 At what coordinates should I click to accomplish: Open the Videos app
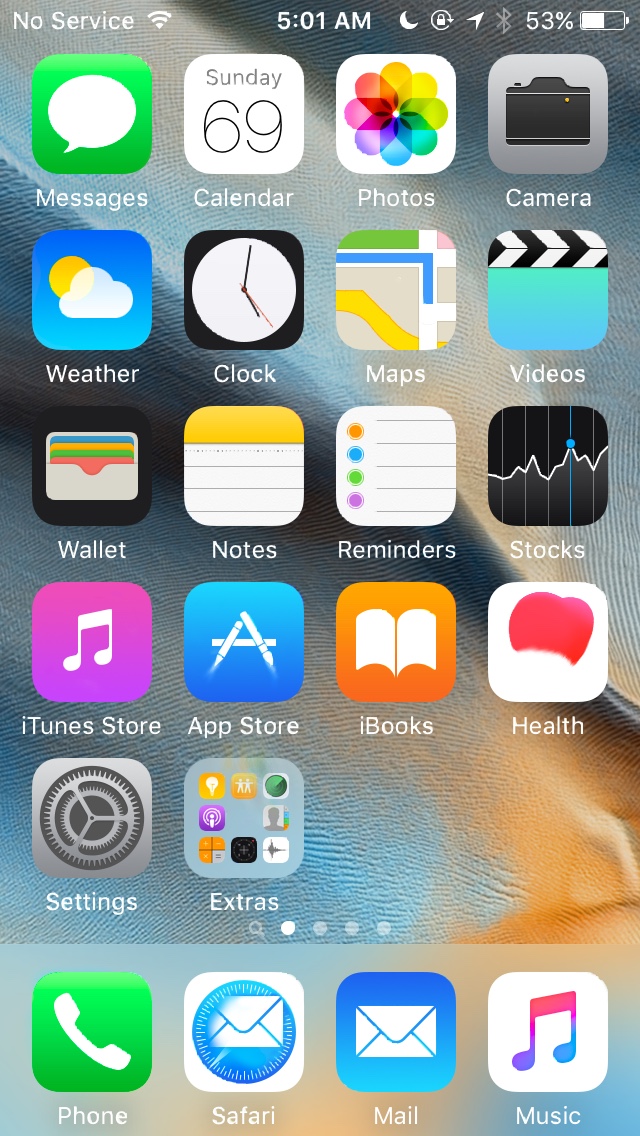point(548,291)
